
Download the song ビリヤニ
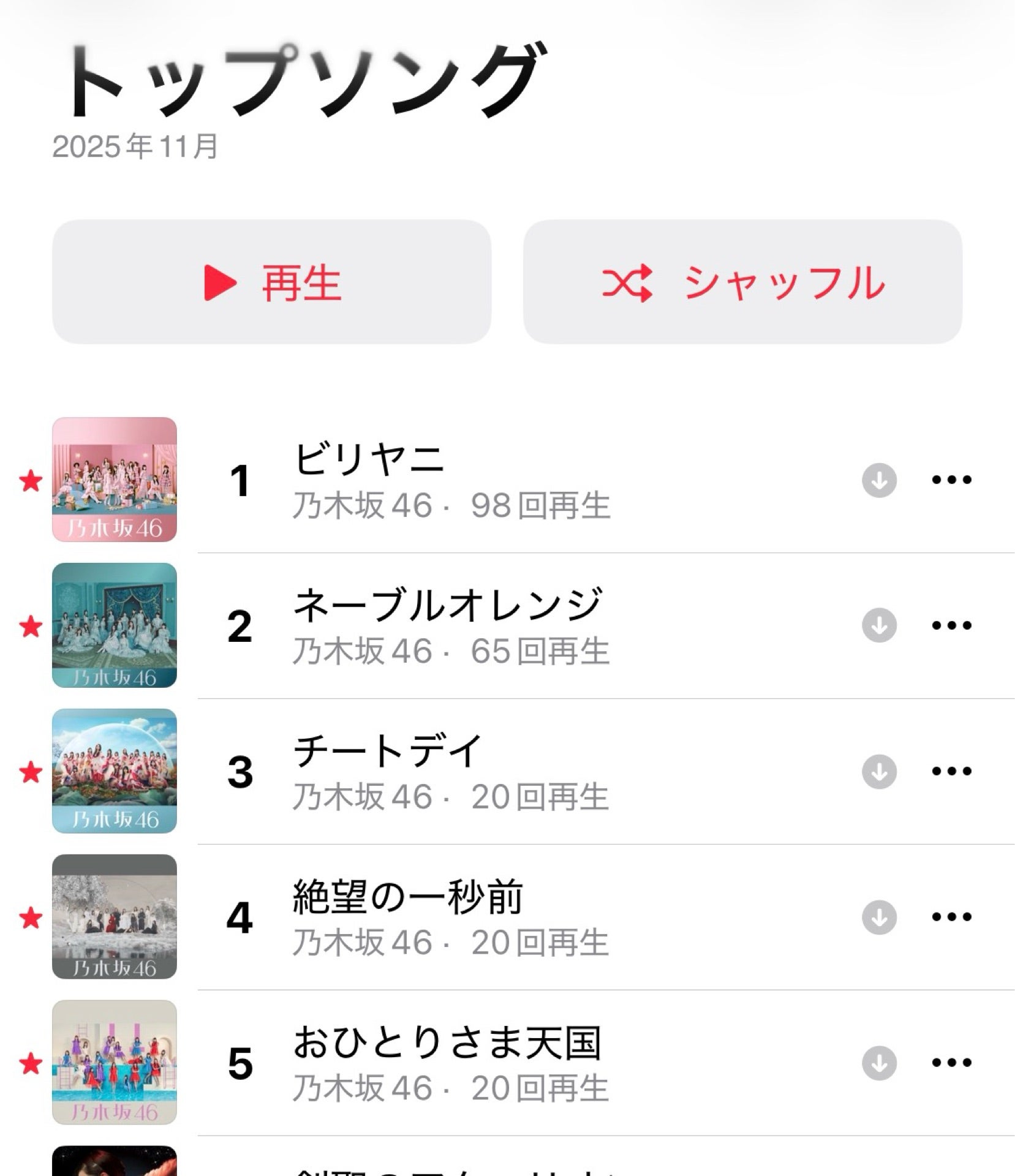point(879,480)
